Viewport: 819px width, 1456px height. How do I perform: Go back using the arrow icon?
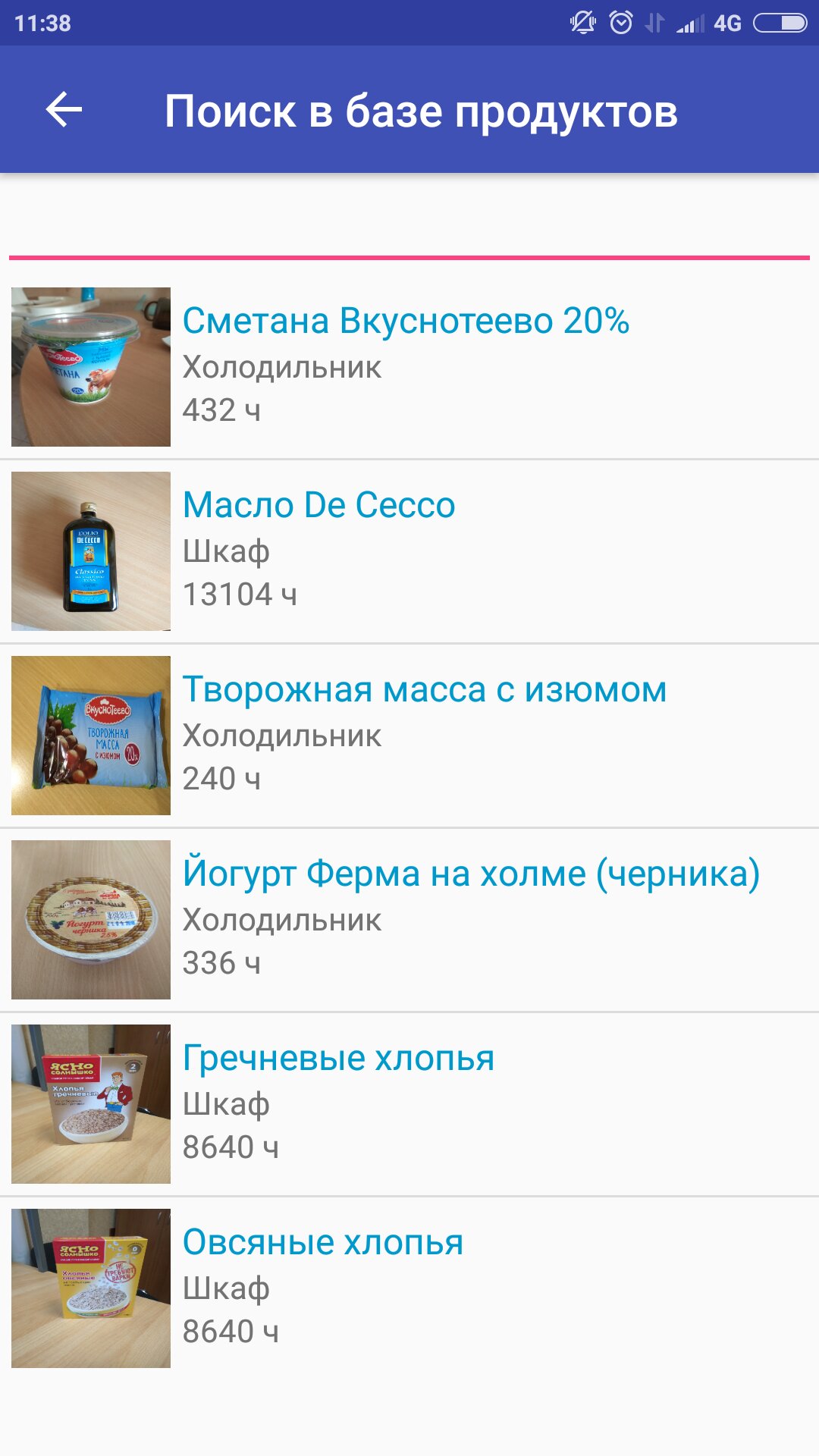pos(64,111)
